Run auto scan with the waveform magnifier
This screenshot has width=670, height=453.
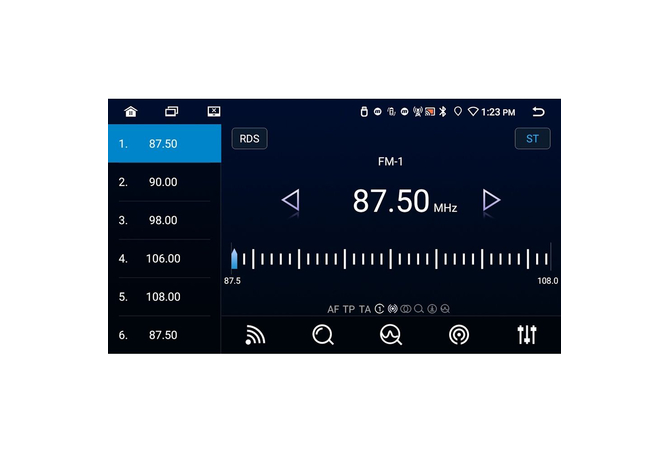391,335
